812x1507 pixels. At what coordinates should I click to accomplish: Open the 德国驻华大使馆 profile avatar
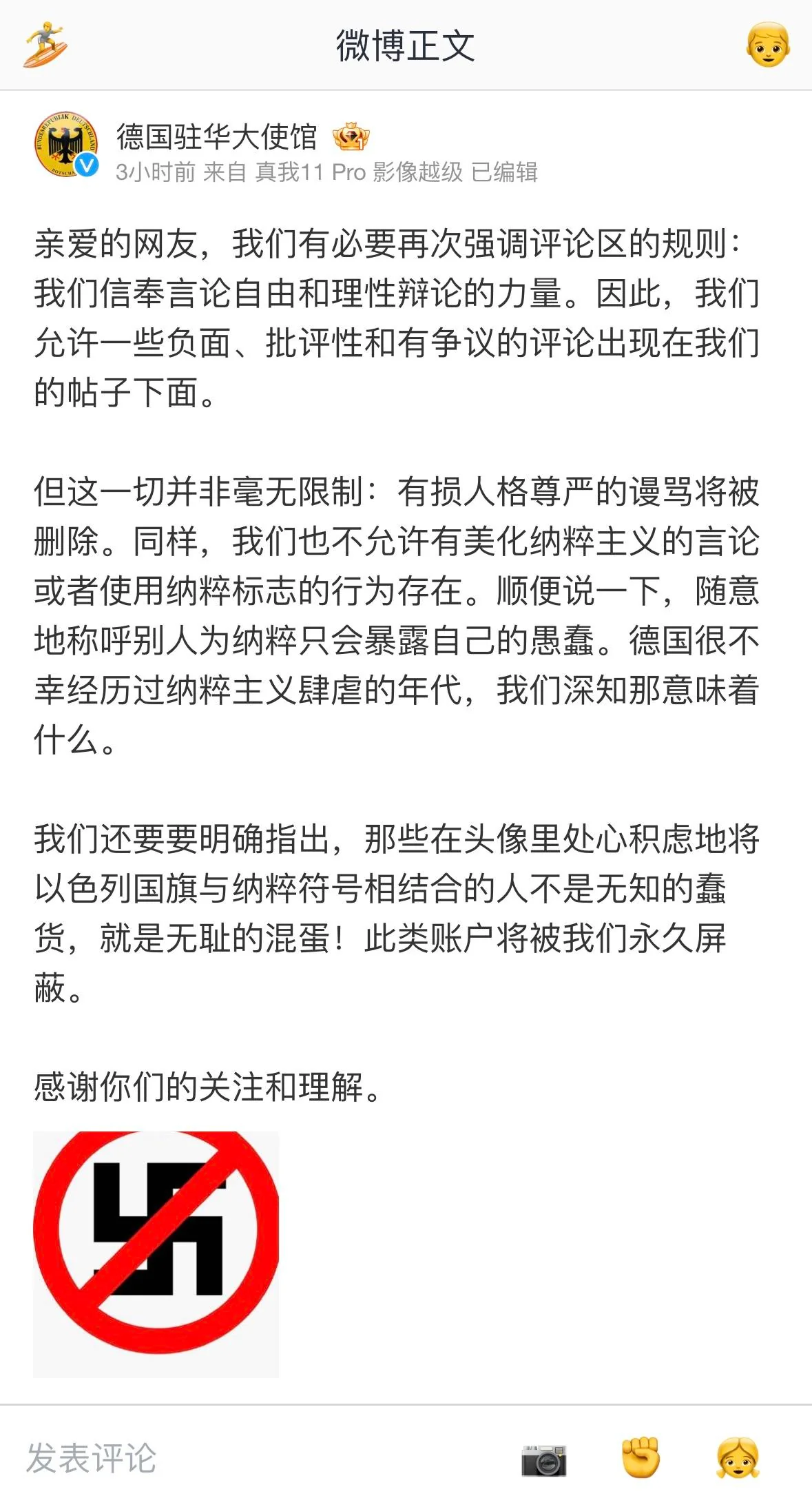click(66, 144)
